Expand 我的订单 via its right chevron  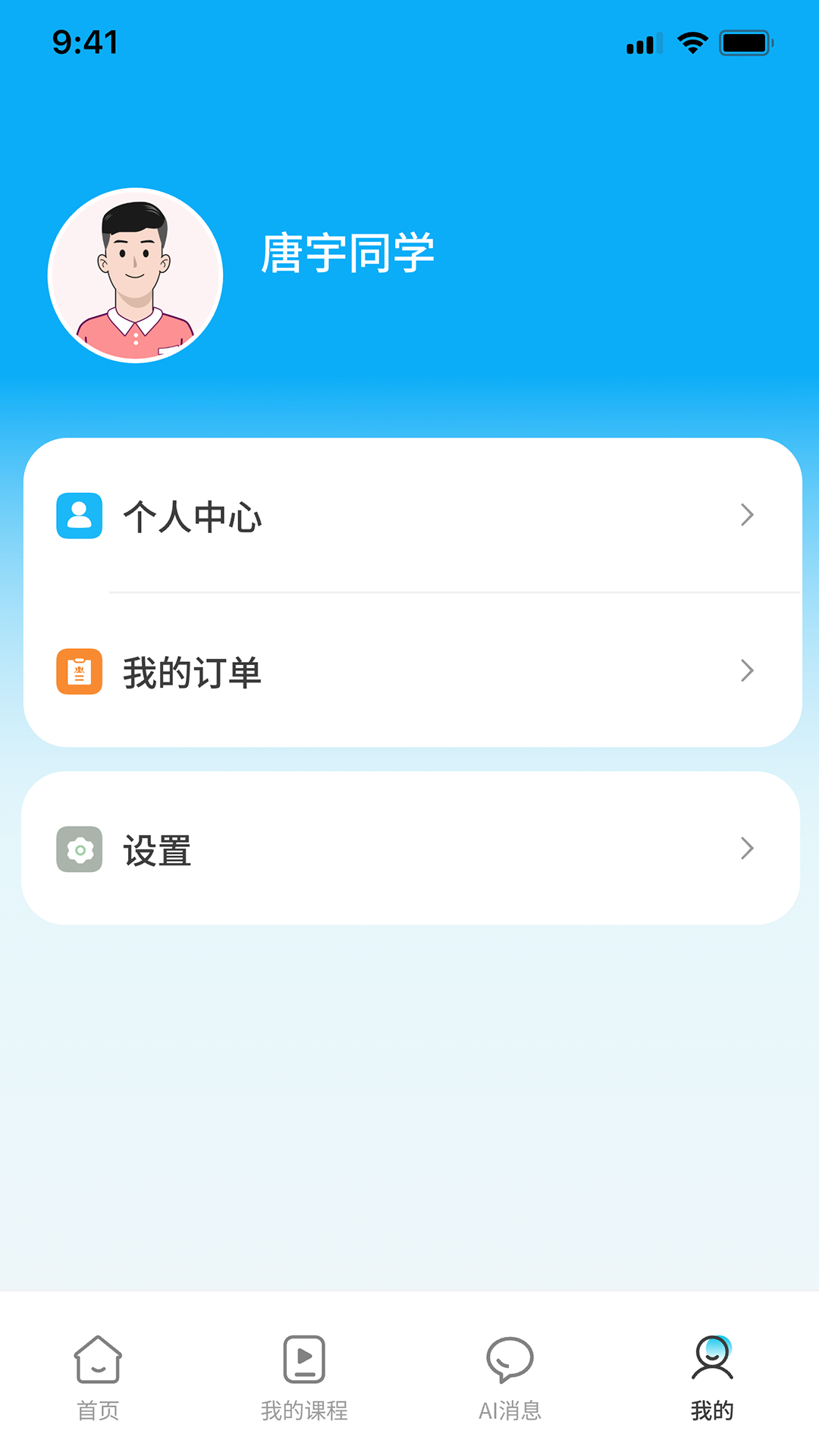(747, 671)
